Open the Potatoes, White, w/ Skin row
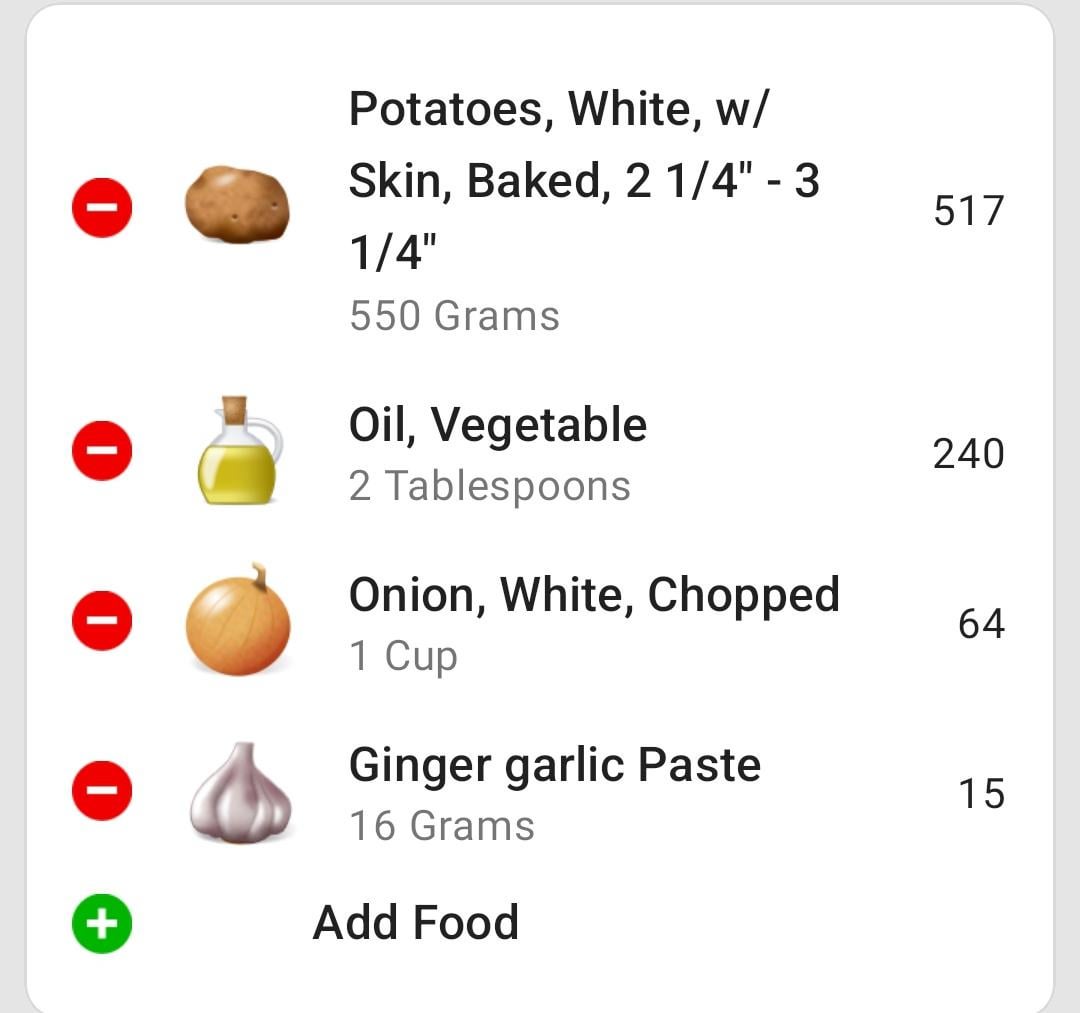1080x1013 pixels. point(584,180)
